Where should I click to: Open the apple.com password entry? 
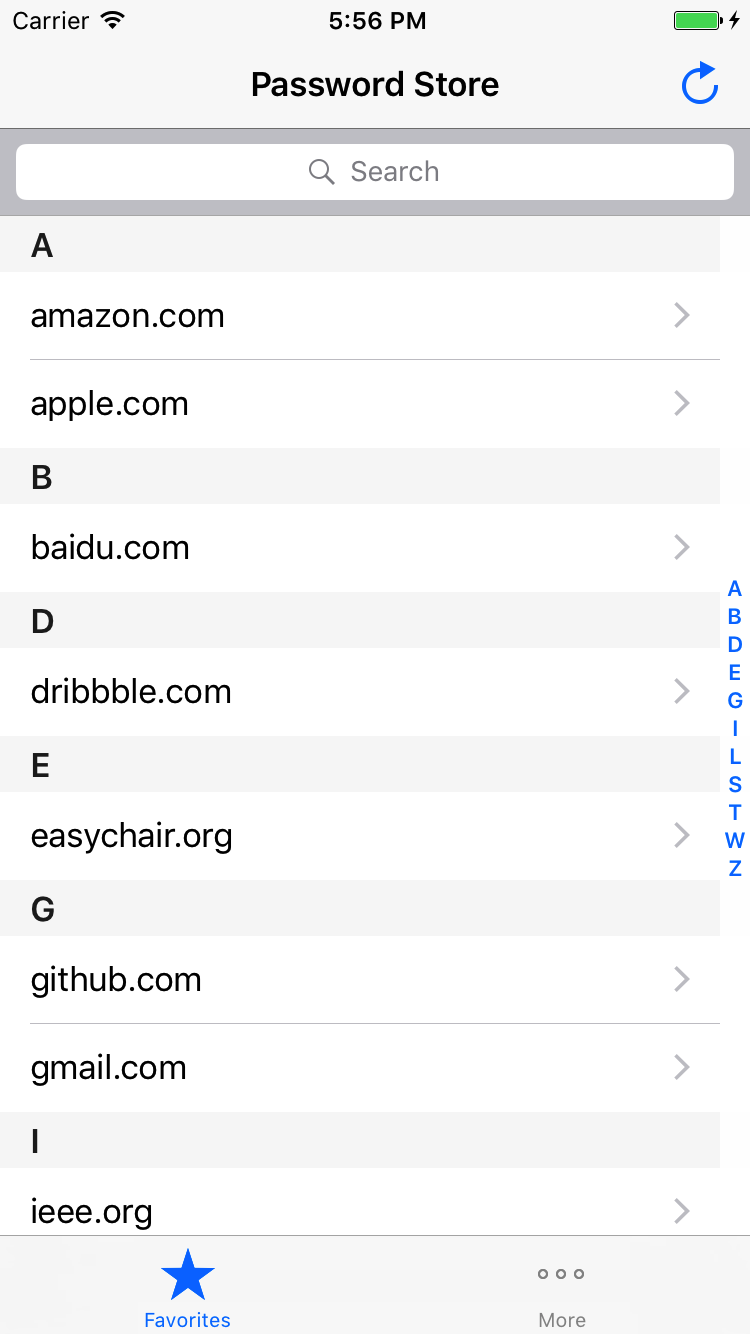360,404
